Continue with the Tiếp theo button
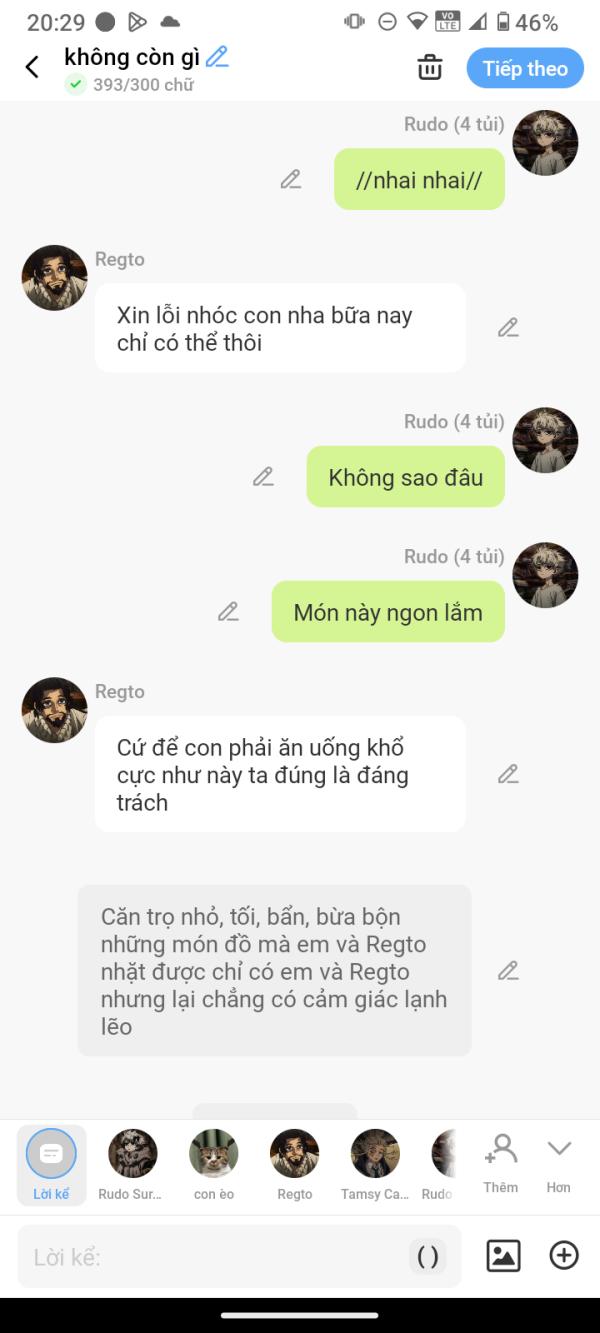Image resolution: width=600 pixels, height=1333 pixels. tap(525, 68)
